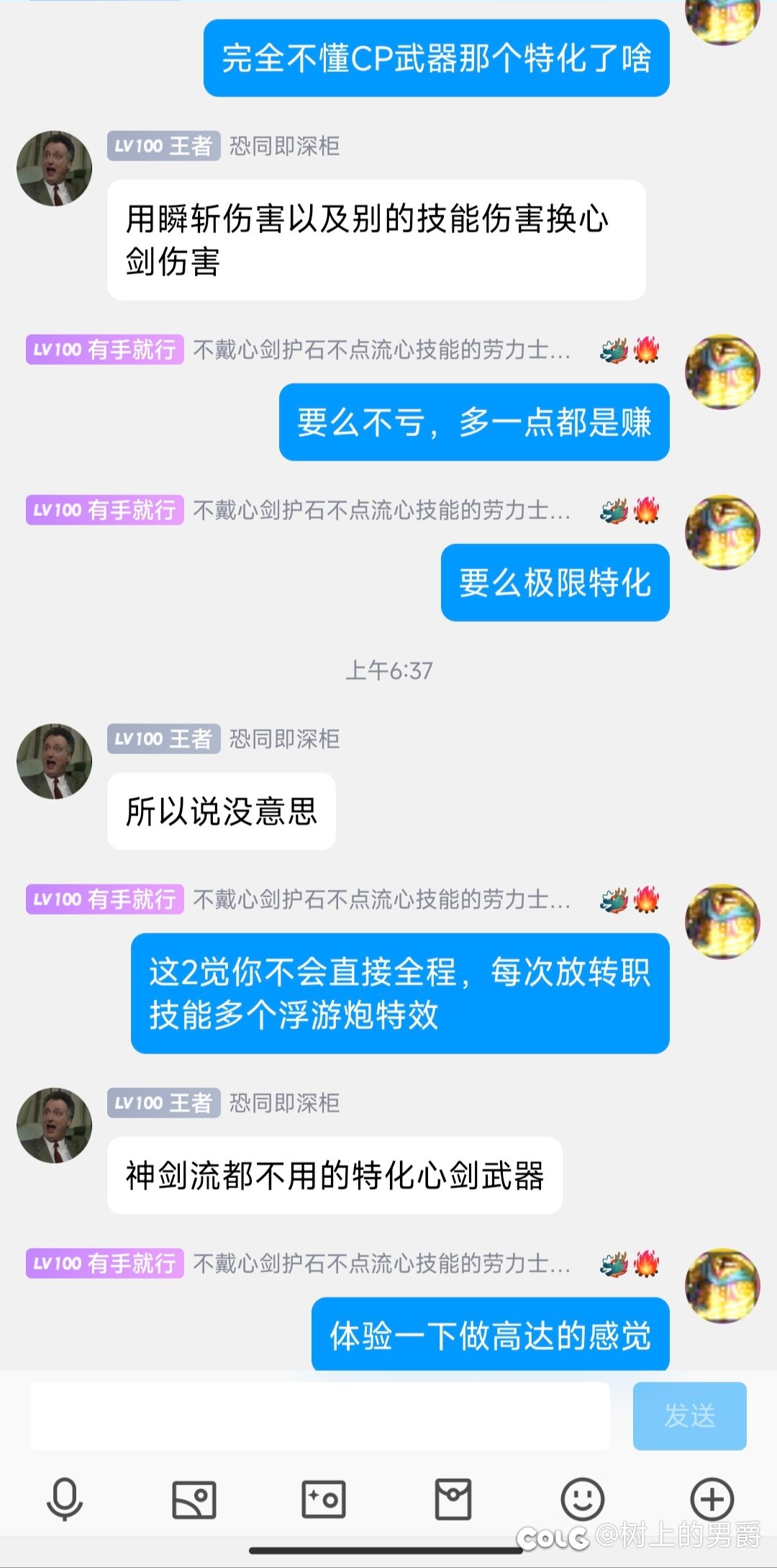Open own avatar beside 要么极限特化 message
Screen dimensions: 777x1568
coord(722,533)
